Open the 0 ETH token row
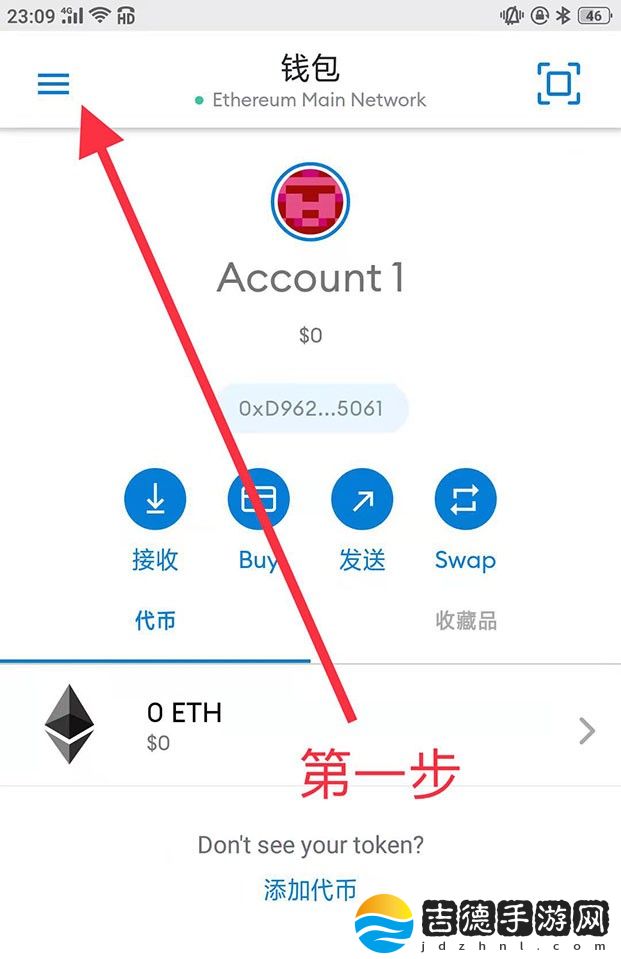This screenshot has height=959, width=621. 310,725
